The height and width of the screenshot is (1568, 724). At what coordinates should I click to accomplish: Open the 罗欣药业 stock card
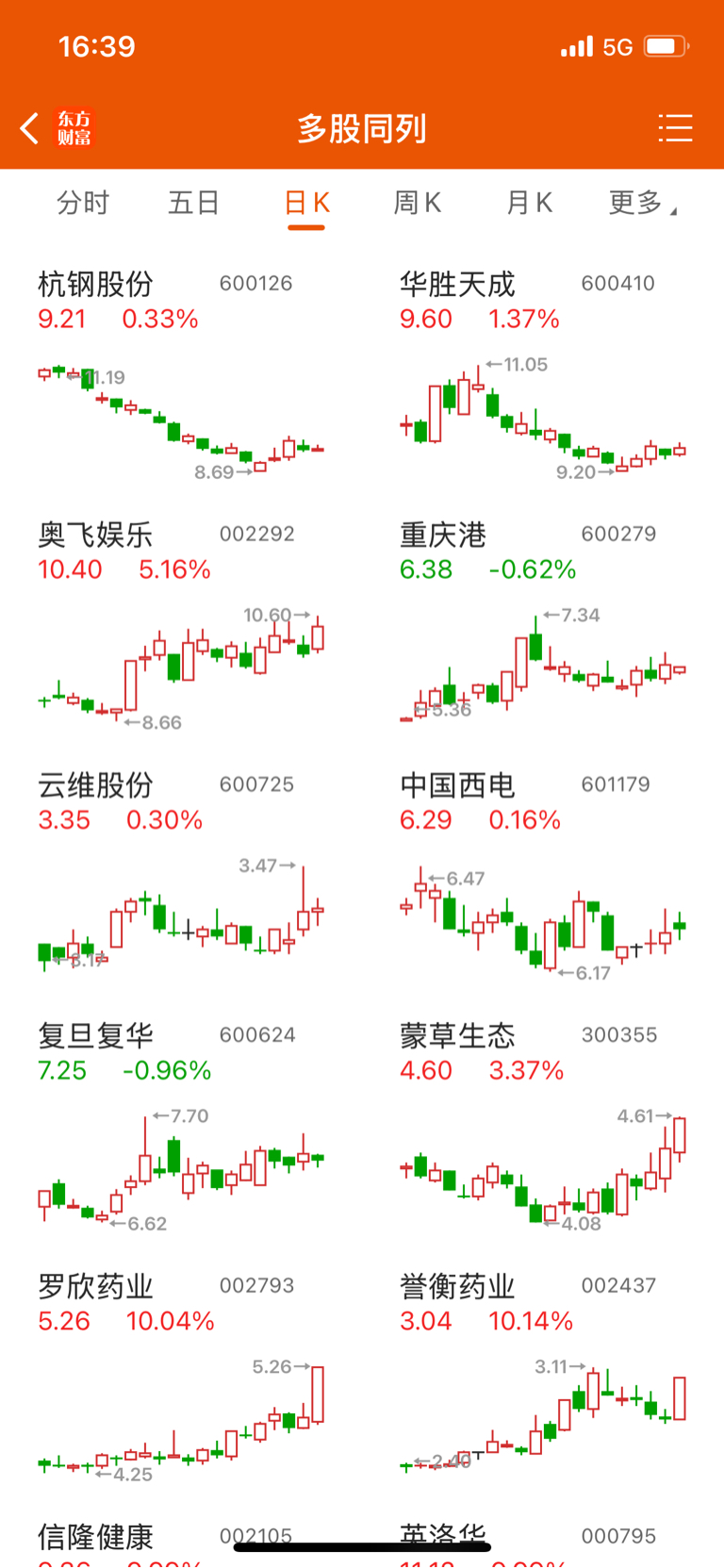(181, 1380)
